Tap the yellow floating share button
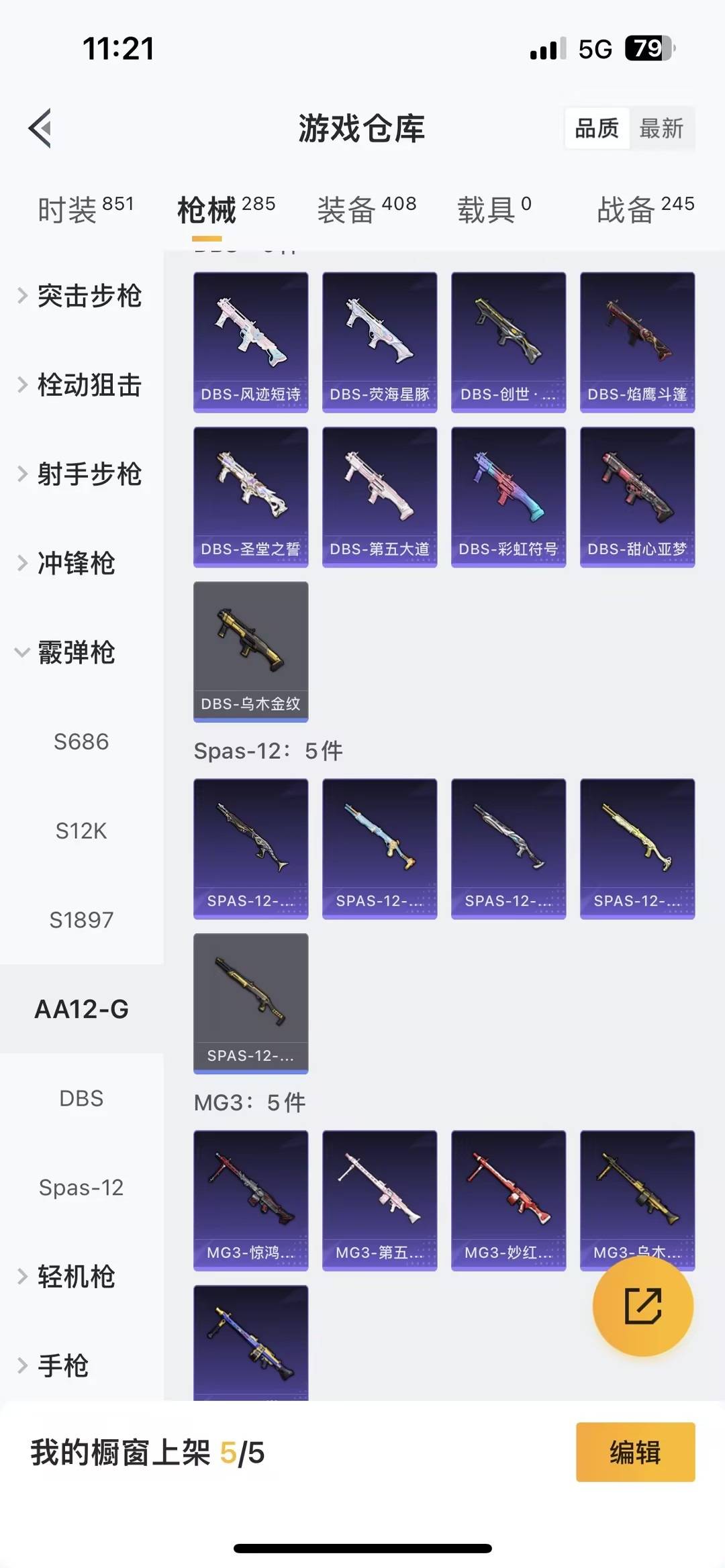725x1568 pixels. (642, 1306)
